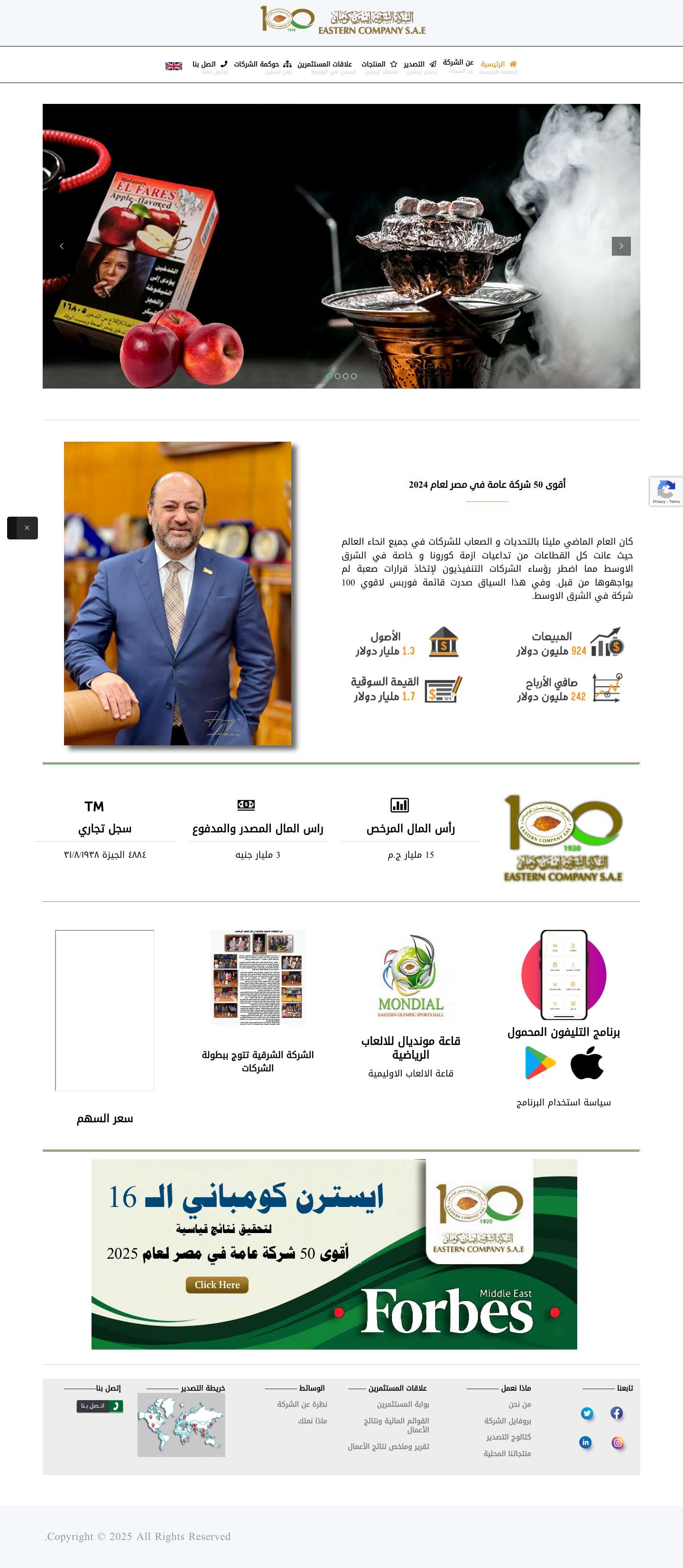Show the next slide in the carousel

pyautogui.click(x=620, y=246)
